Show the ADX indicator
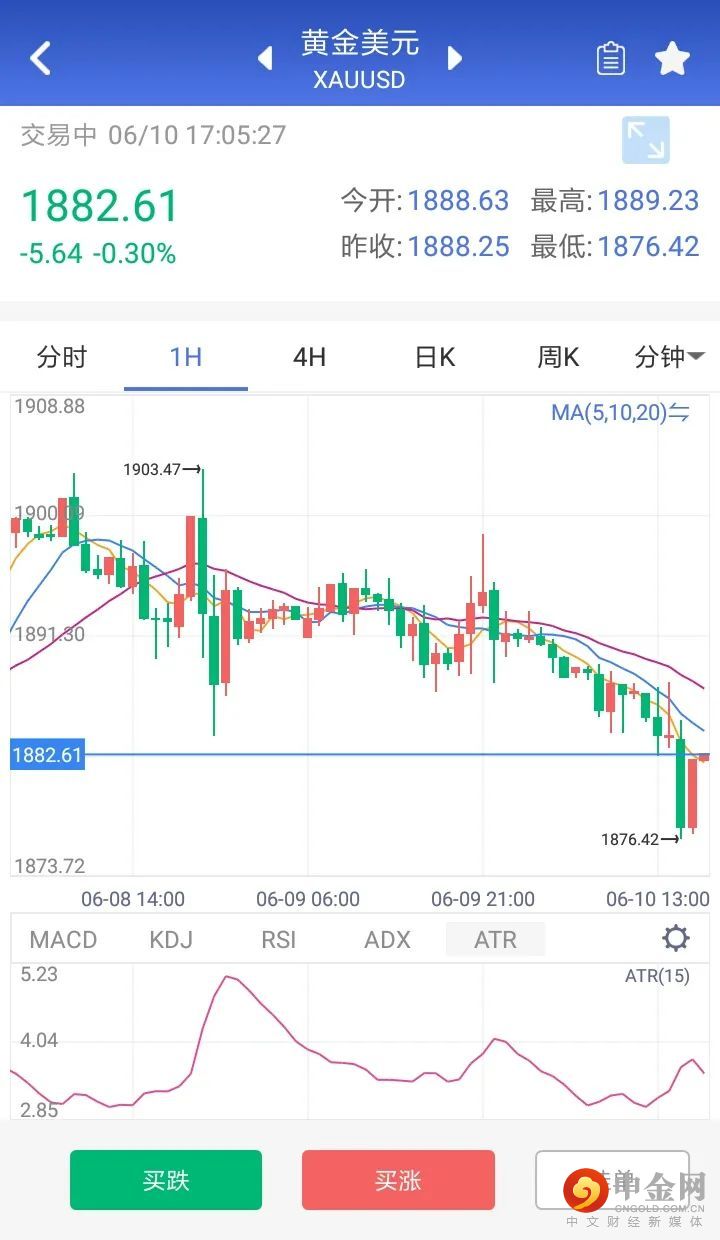 [x=387, y=940]
